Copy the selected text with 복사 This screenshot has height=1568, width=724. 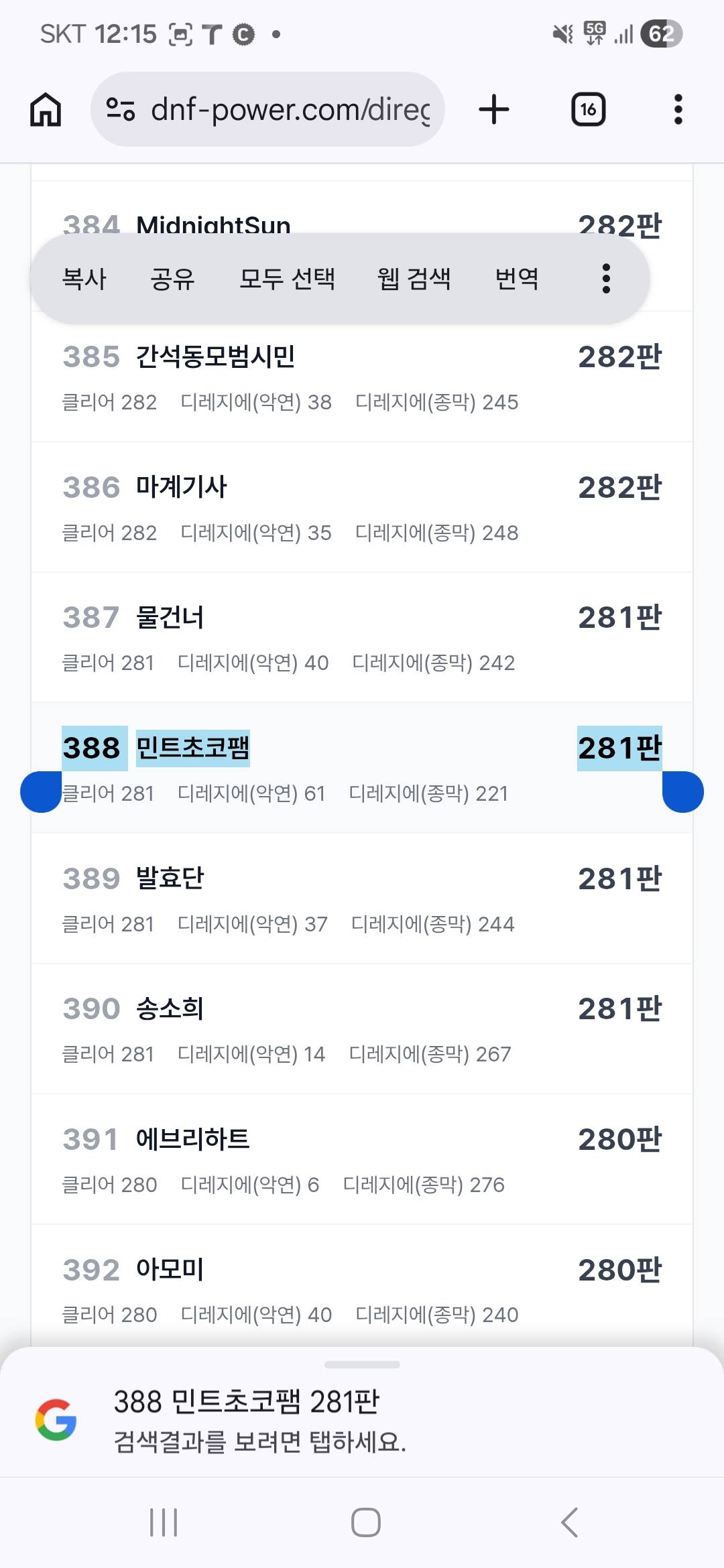[84, 279]
